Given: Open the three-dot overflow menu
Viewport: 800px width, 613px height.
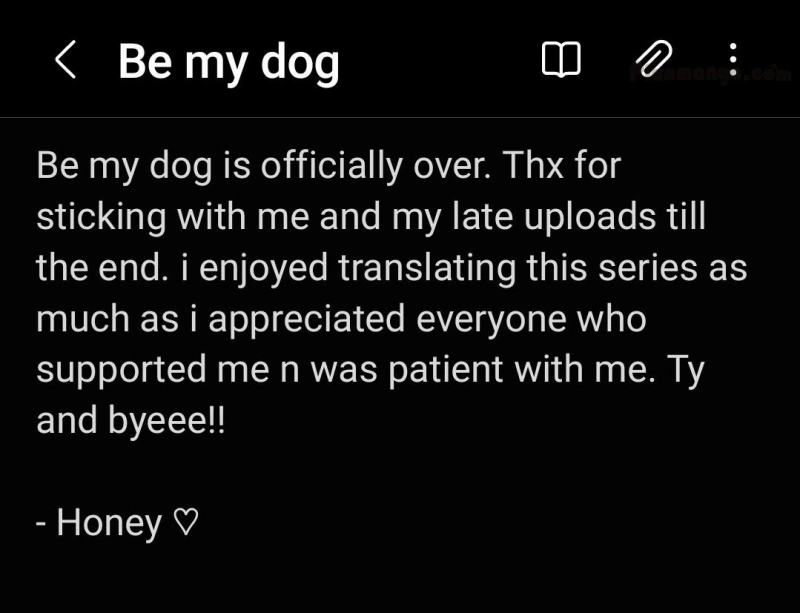Looking at the screenshot, I should click(733, 60).
